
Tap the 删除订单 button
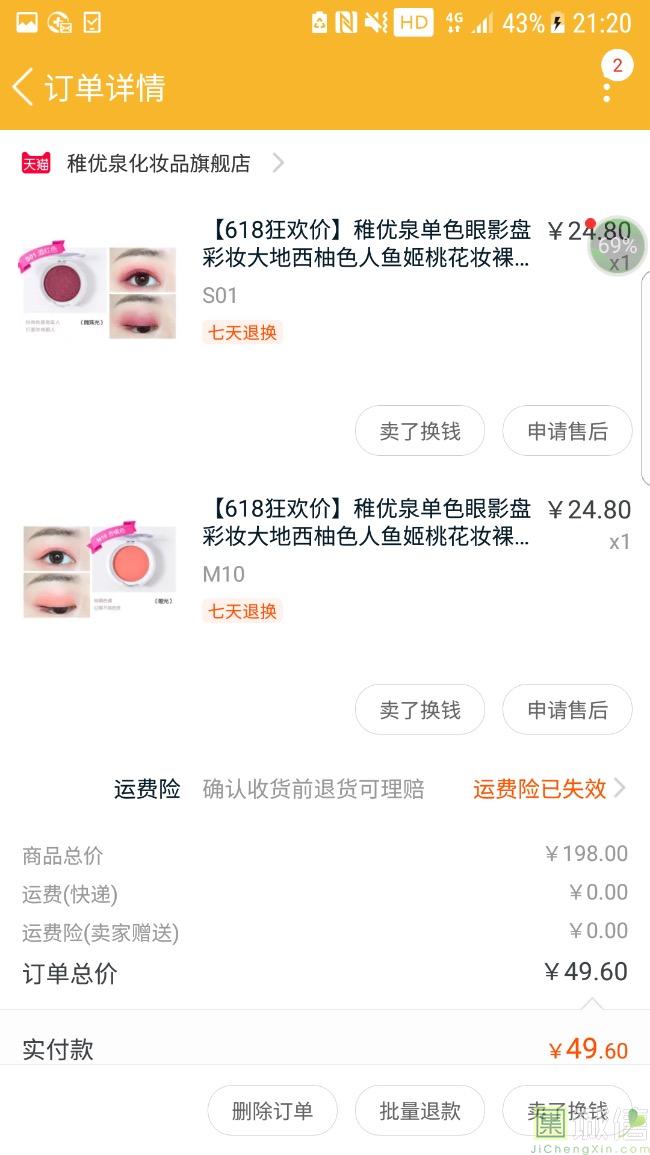click(272, 1110)
